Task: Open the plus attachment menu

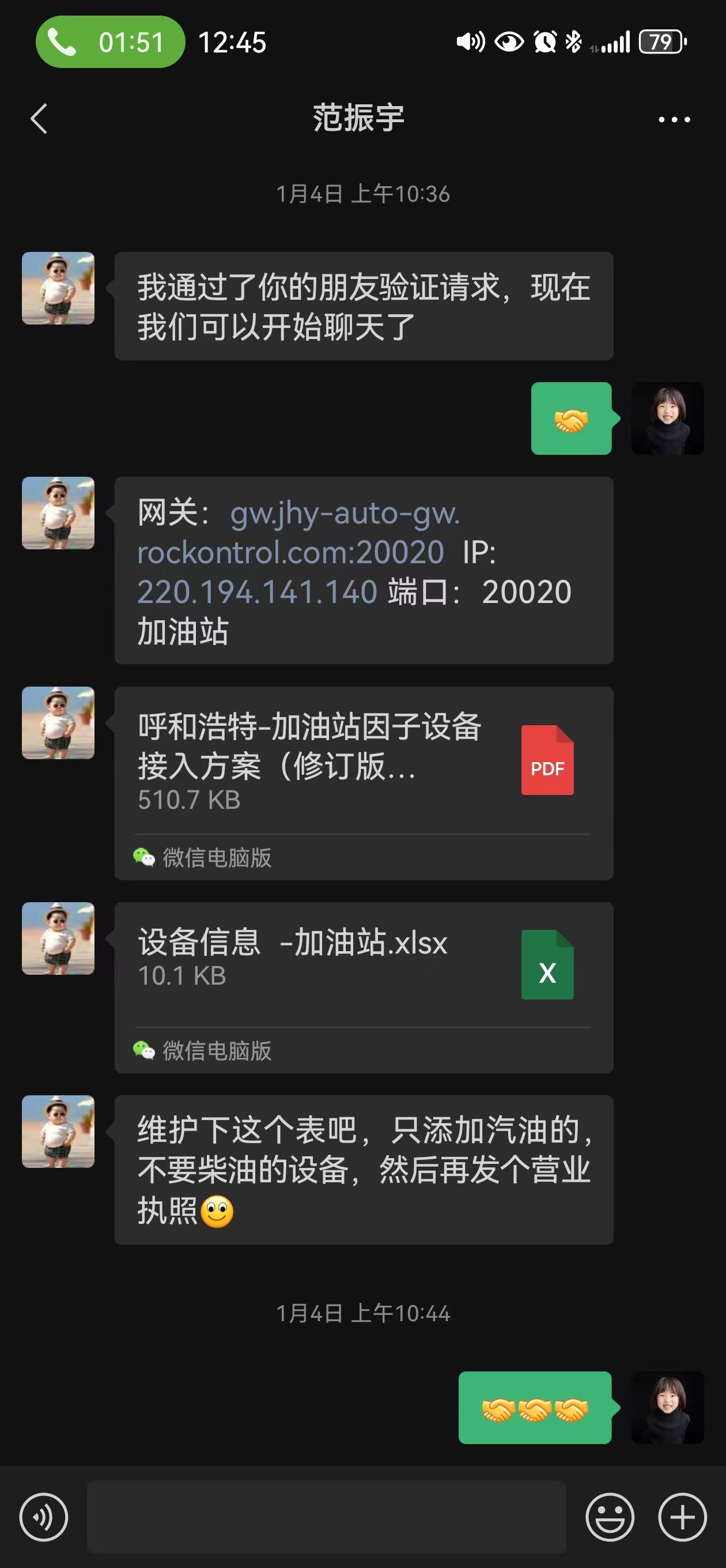Action: (682, 1517)
